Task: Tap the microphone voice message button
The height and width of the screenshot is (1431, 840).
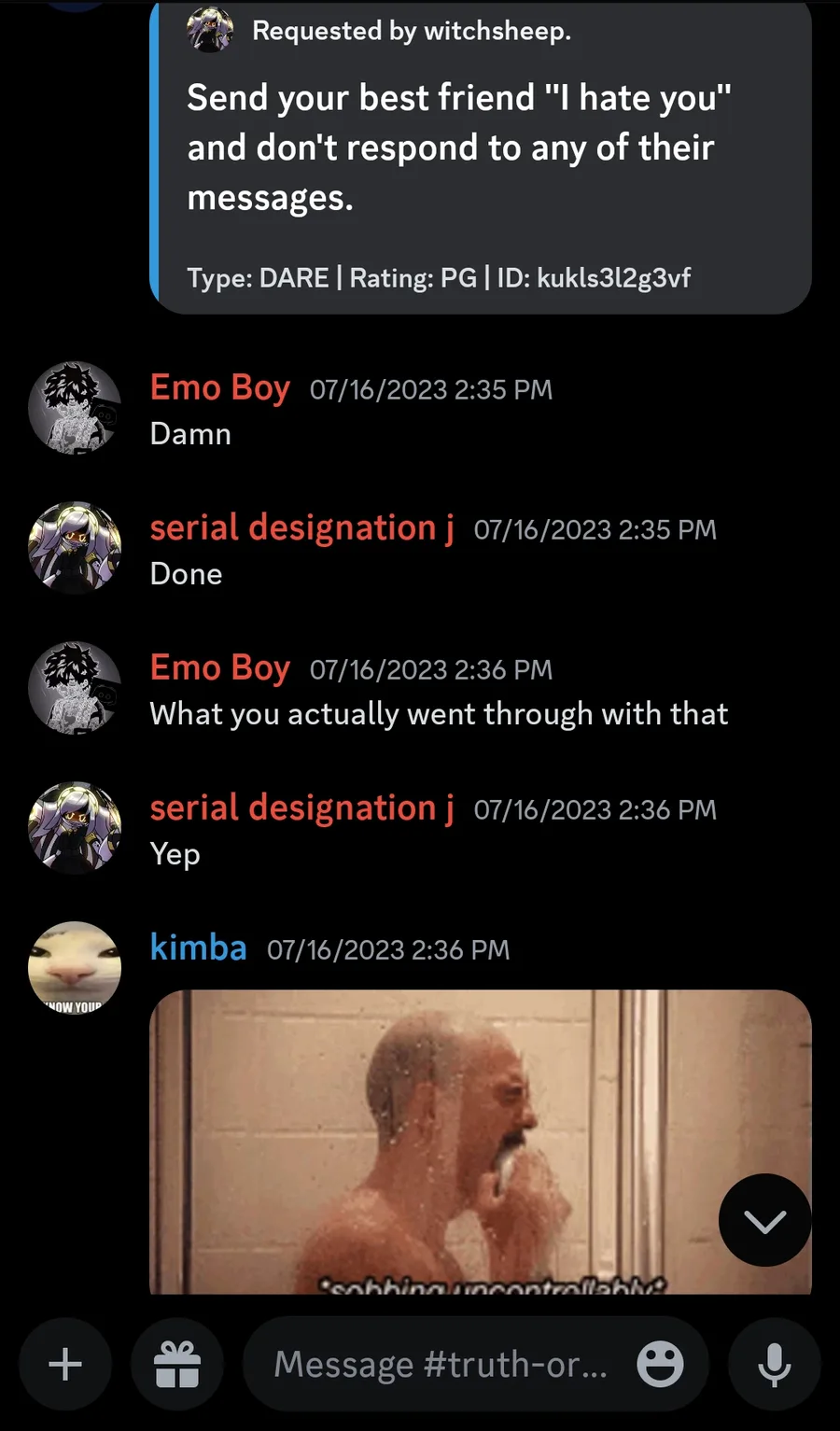Action: coord(775,1364)
